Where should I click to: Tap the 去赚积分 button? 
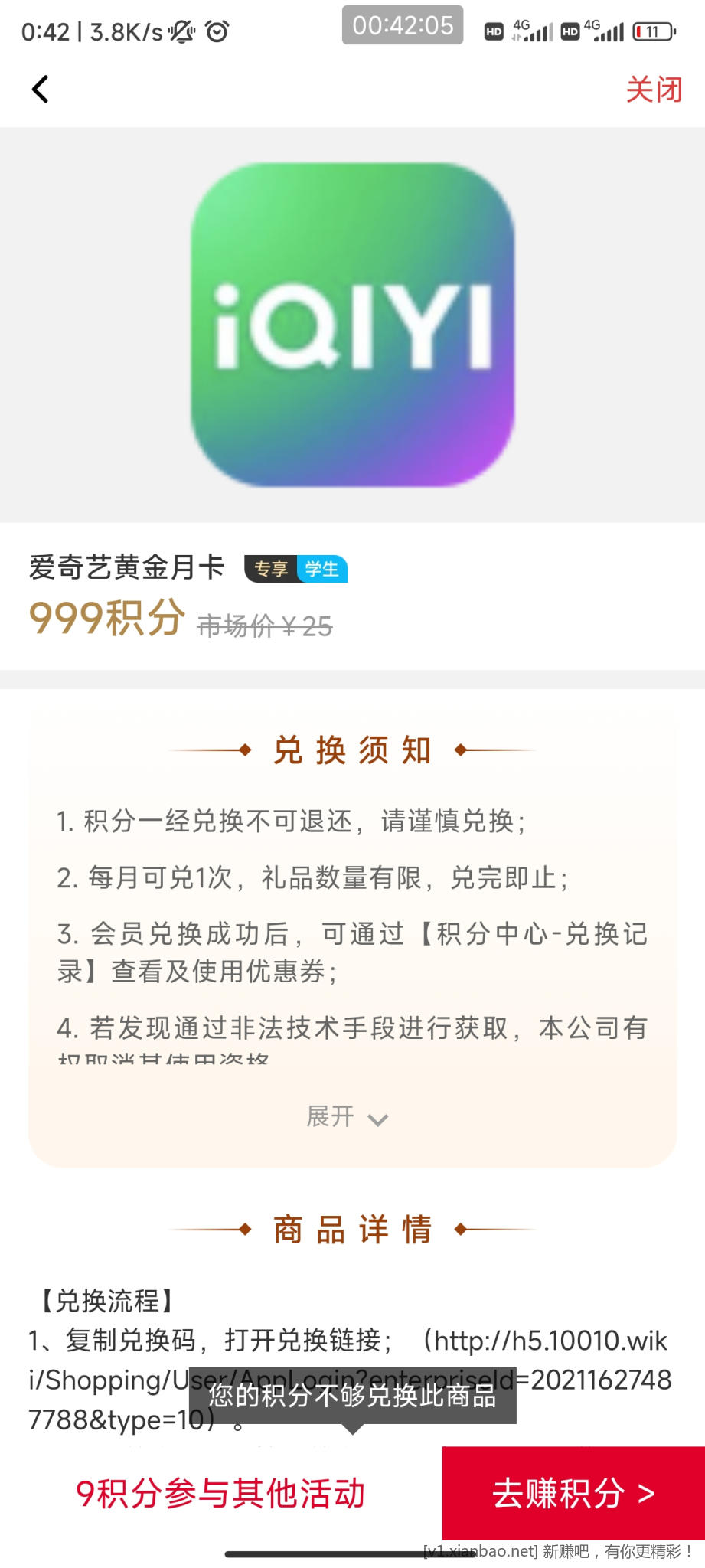tap(573, 1494)
